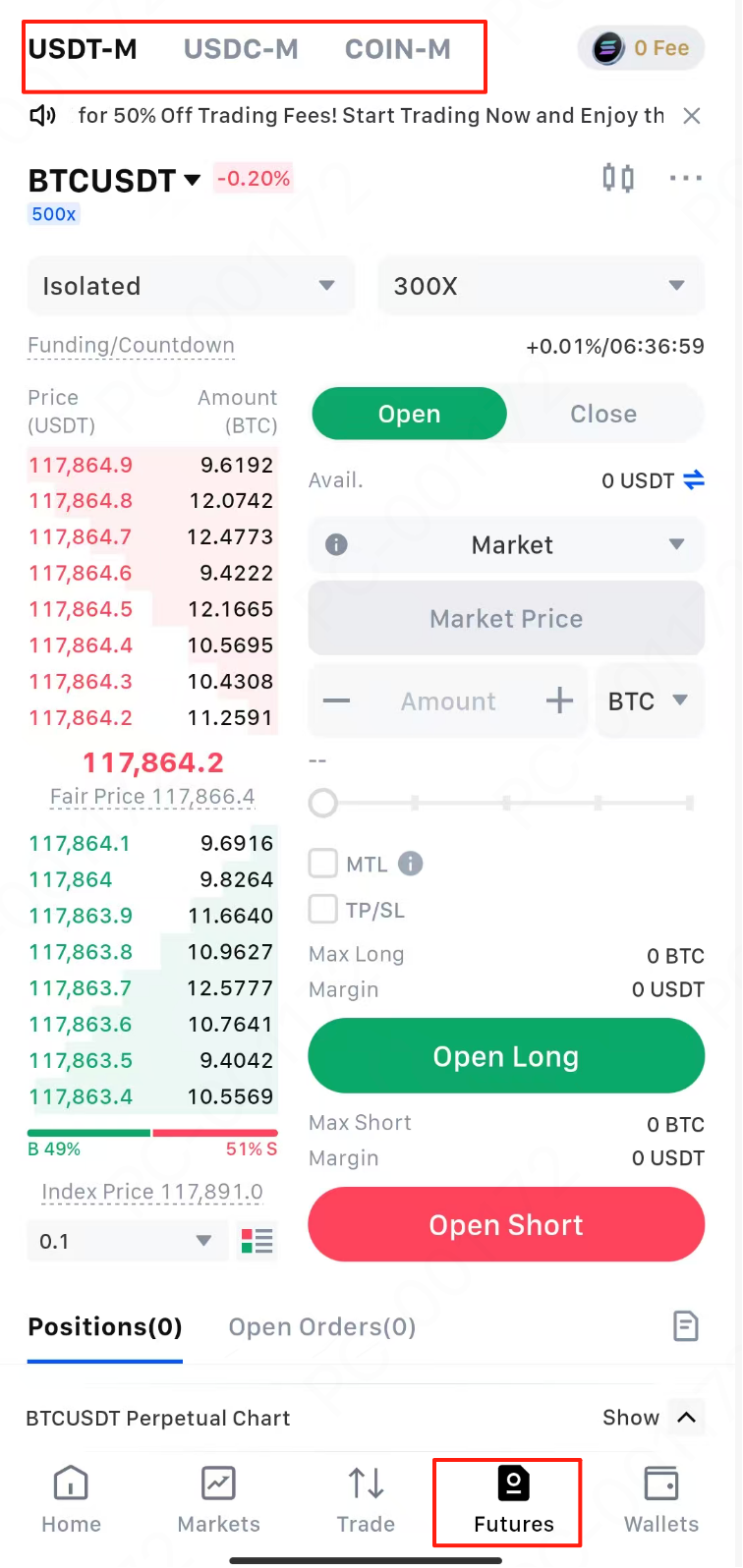The width and height of the screenshot is (743, 1568).
Task: Tap Open Long button
Action: click(506, 1056)
